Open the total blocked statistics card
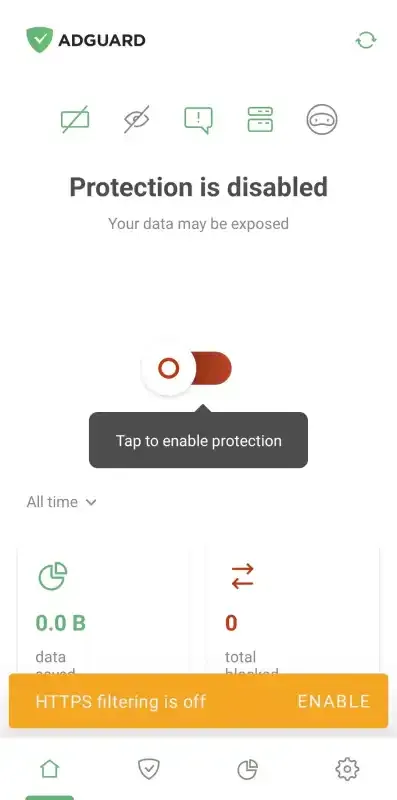The width and height of the screenshot is (397, 800). click(x=292, y=611)
